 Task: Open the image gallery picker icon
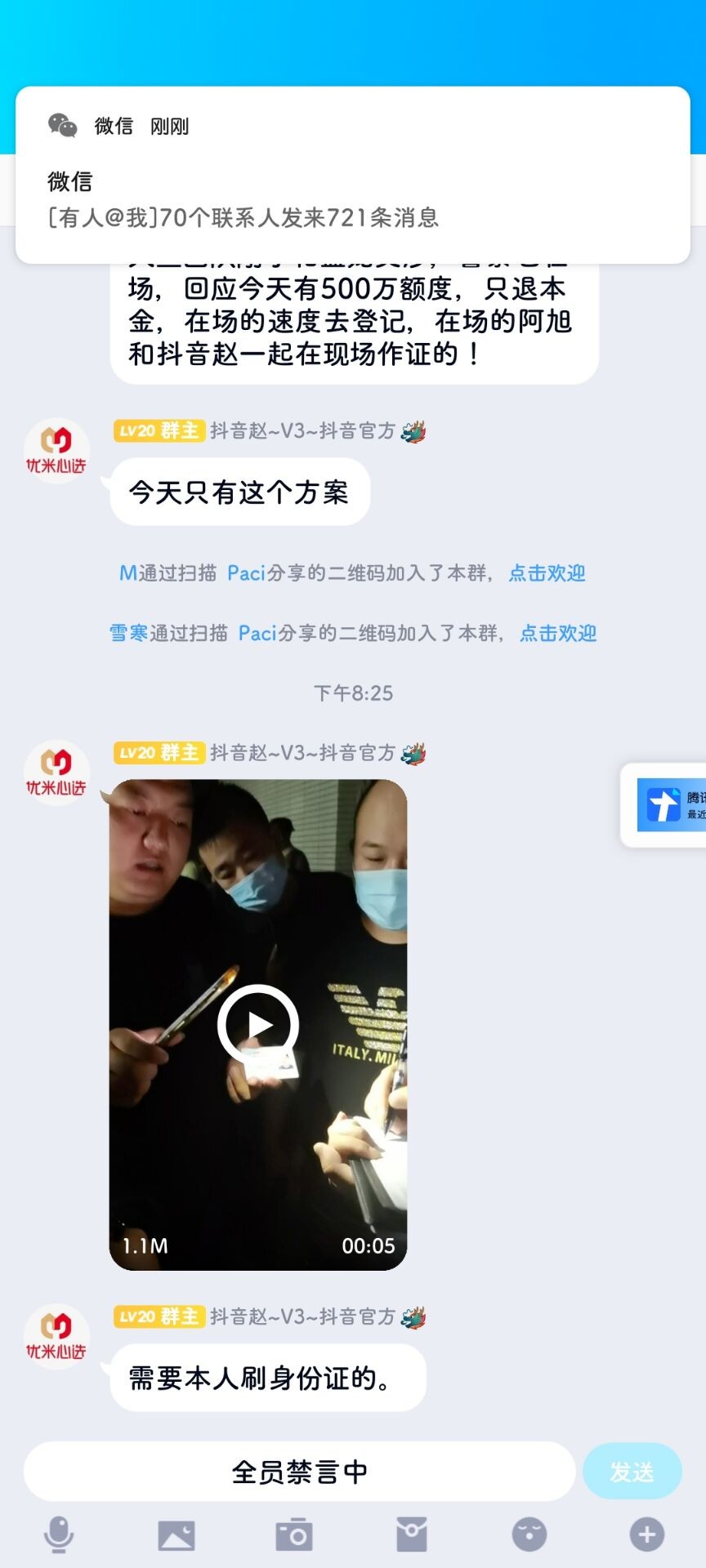(176, 1535)
